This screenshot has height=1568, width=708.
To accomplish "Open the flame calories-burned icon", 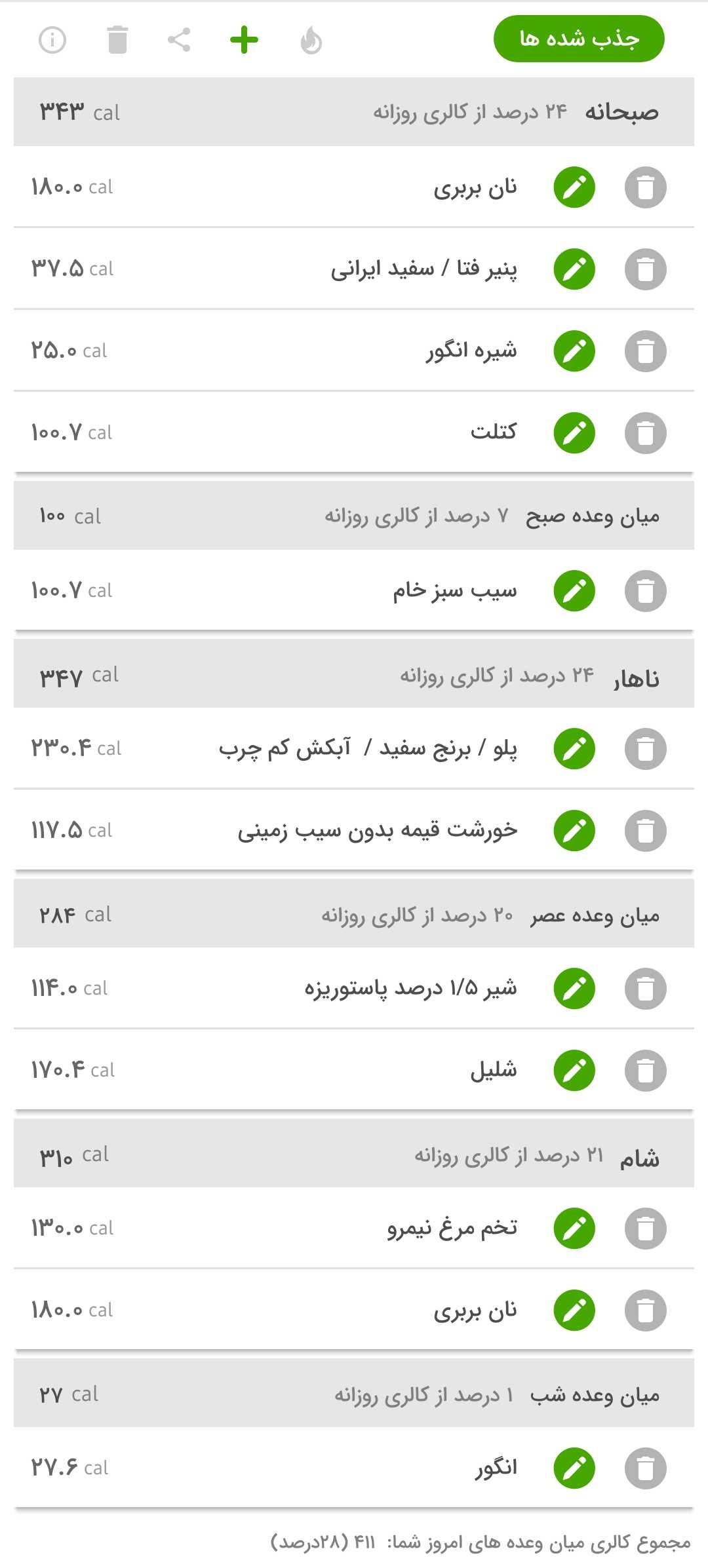I will click(x=311, y=41).
